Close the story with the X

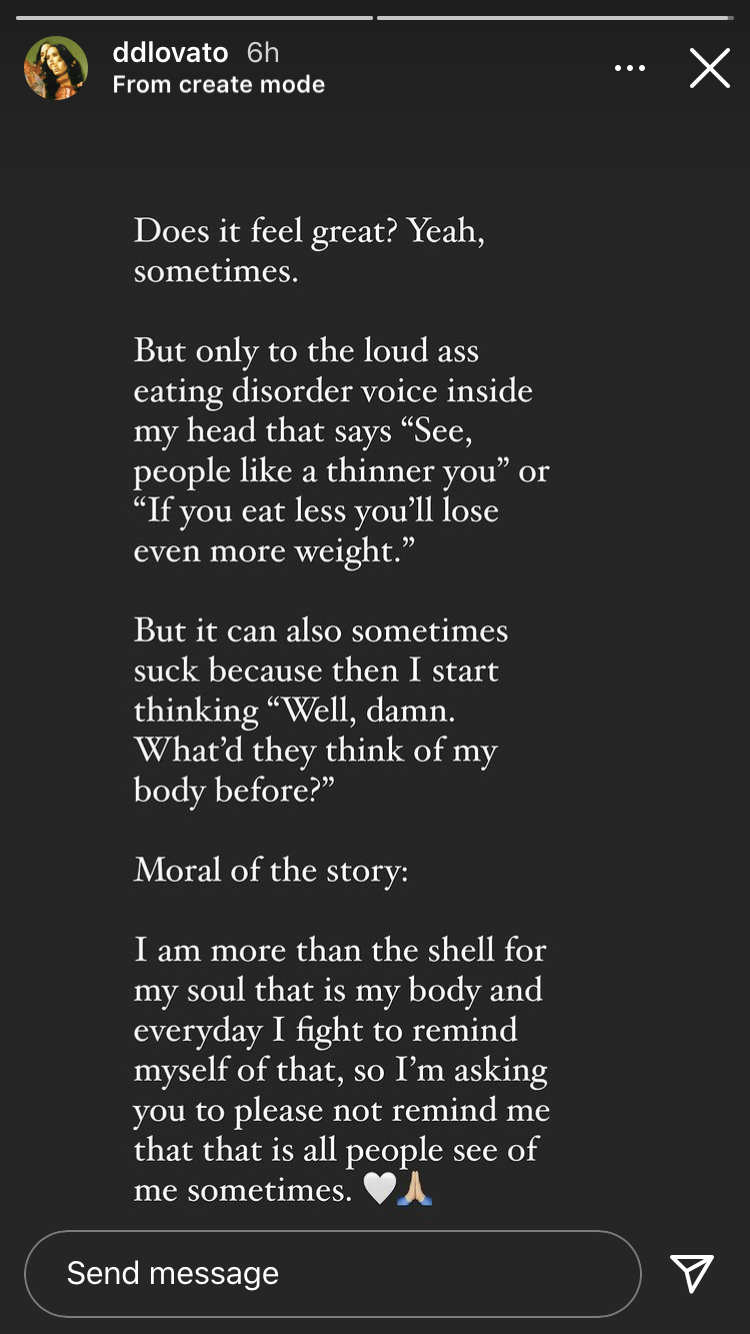pyautogui.click(x=710, y=68)
